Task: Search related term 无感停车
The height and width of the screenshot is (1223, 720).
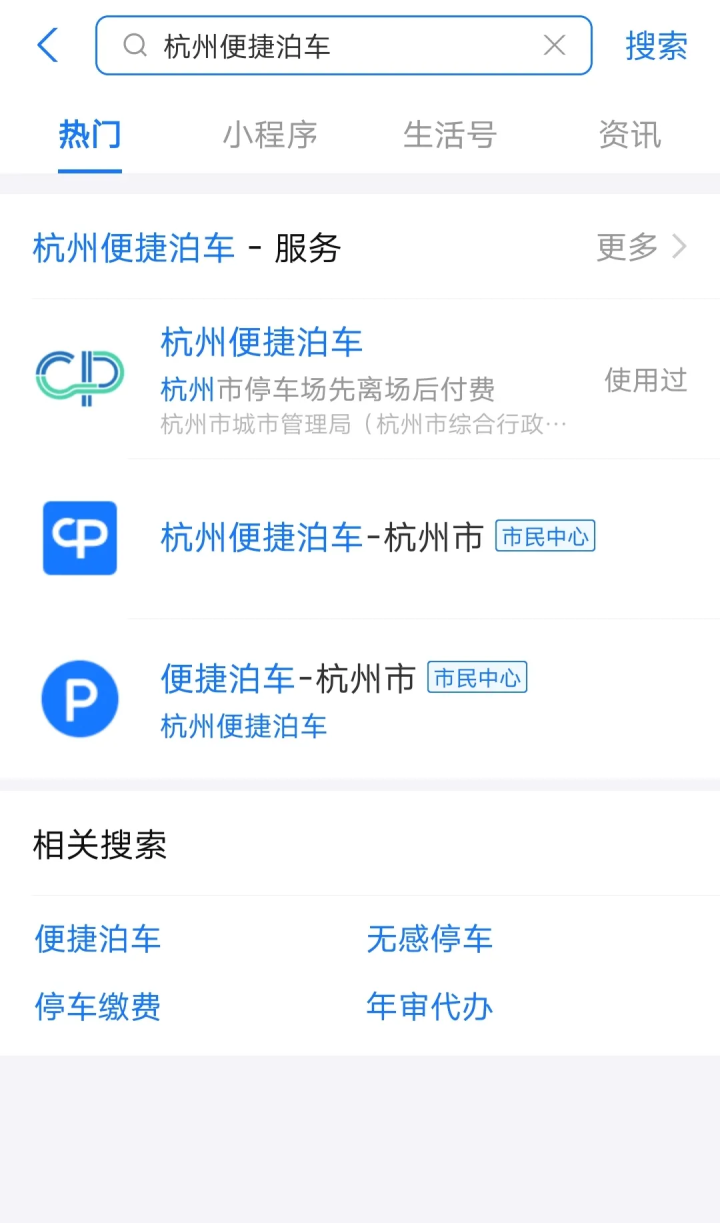Action: (429, 939)
